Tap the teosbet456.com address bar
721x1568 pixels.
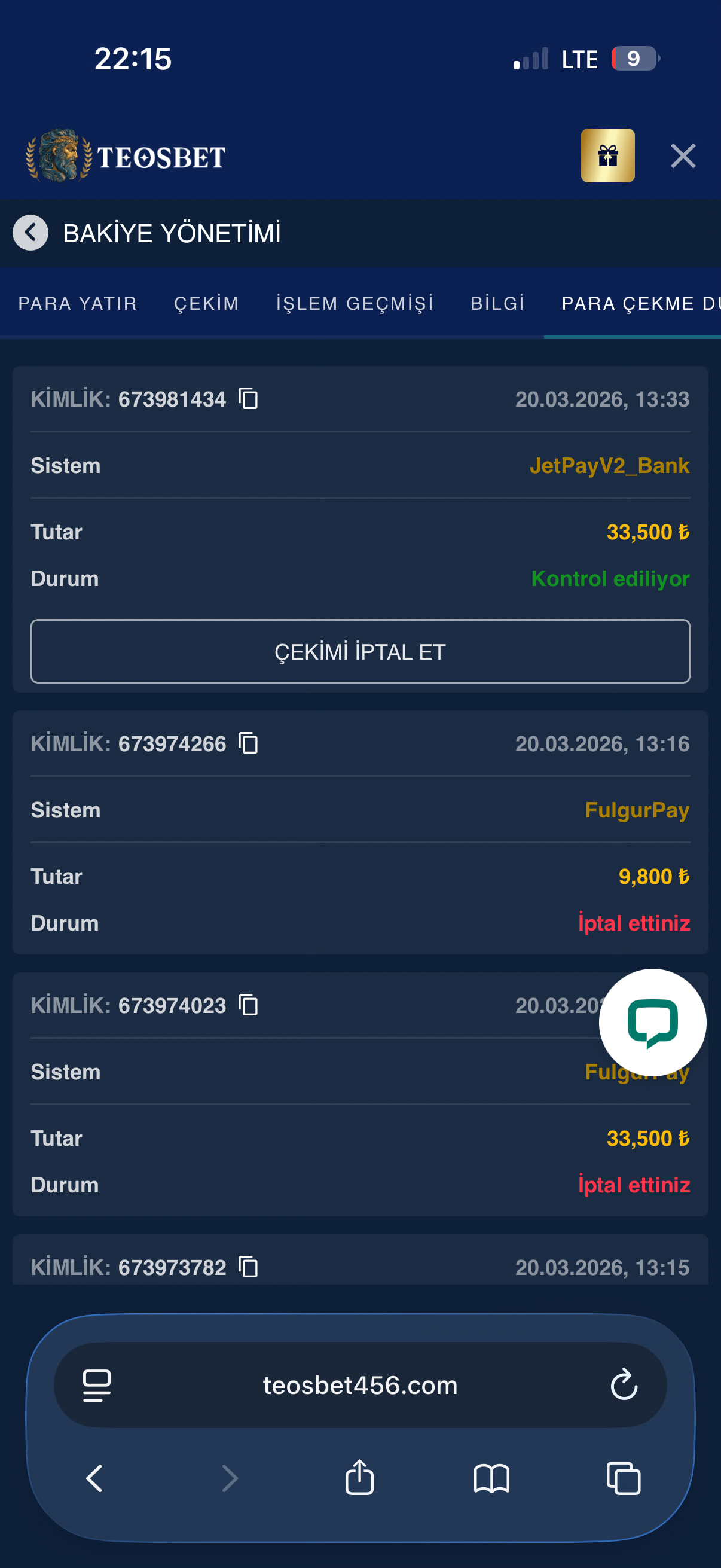click(x=360, y=1385)
